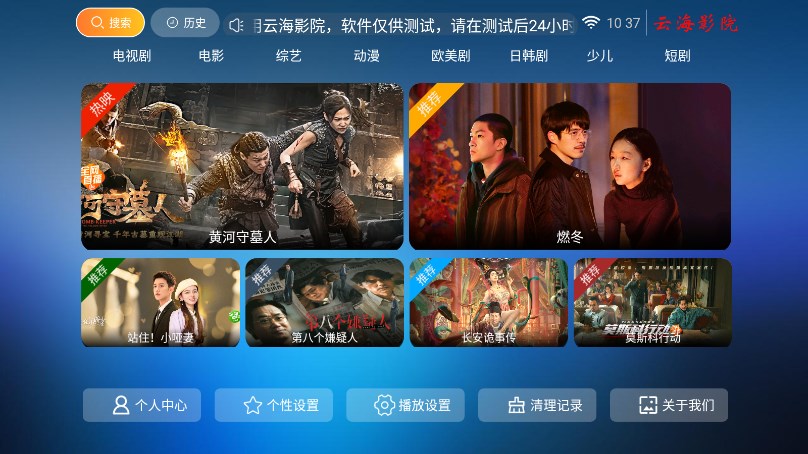Go to 个人中心 personal center
Screen dimensions: 808x454
click(x=142, y=405)
